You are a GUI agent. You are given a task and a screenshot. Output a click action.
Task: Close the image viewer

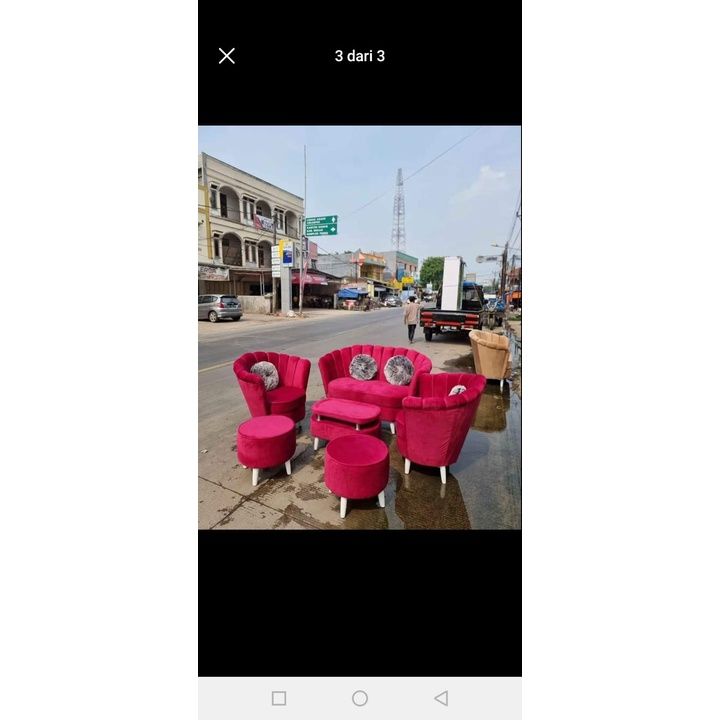tap(227, 56)
